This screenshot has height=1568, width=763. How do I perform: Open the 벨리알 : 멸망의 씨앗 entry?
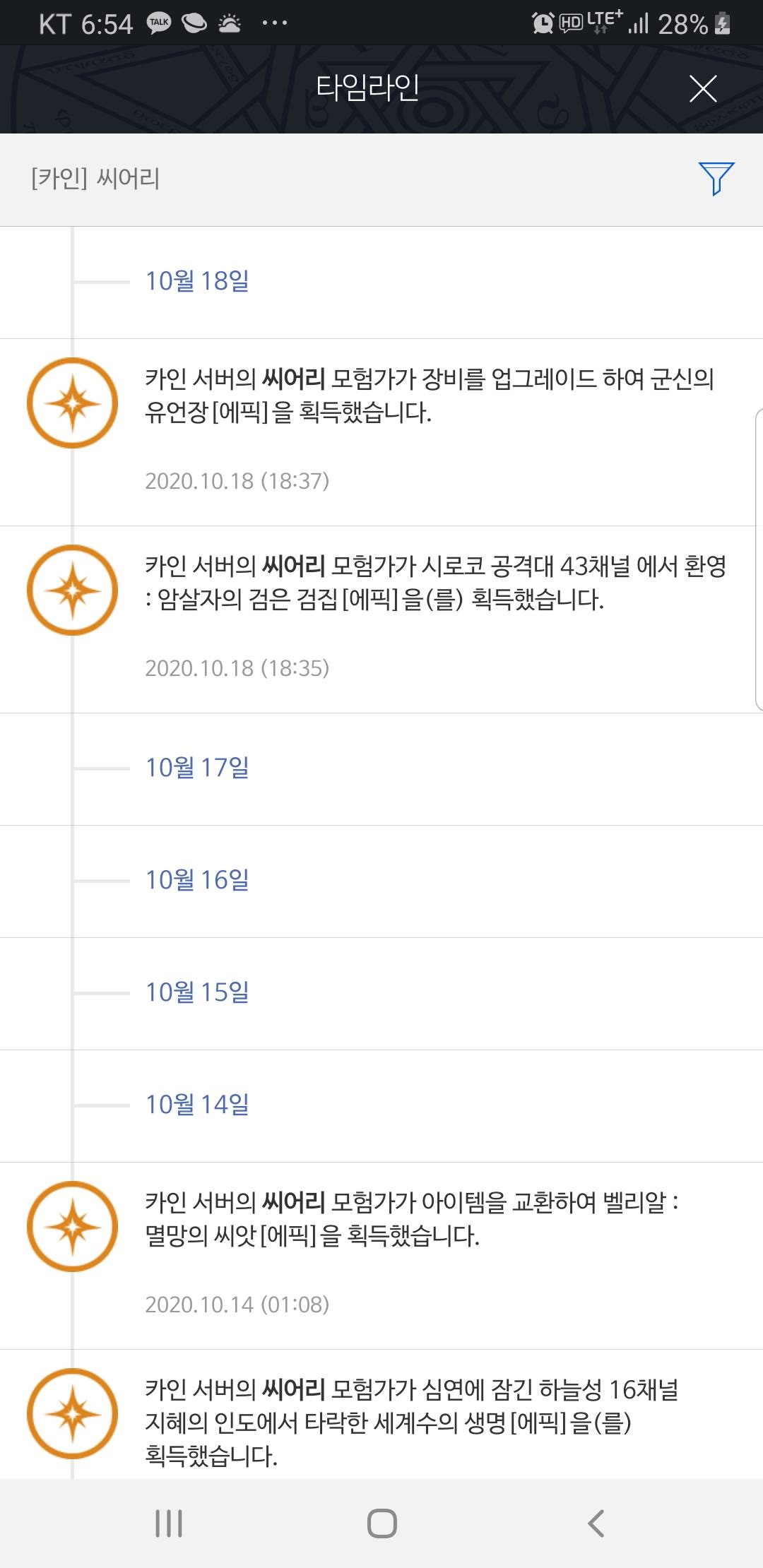tap(381, 1256)
